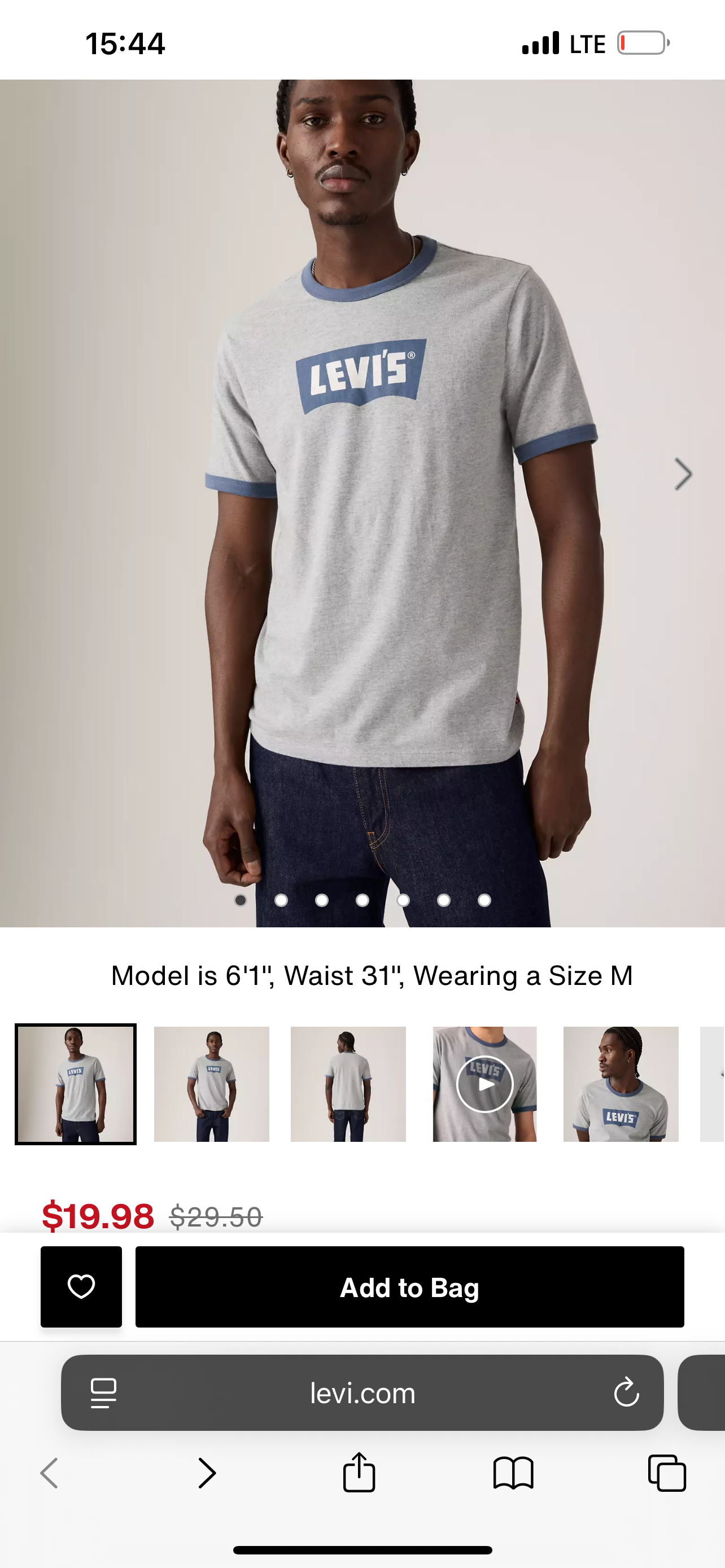Screen dimensions: 725x1568
Task: Go forward in Safari
Action: (207, 1473)
